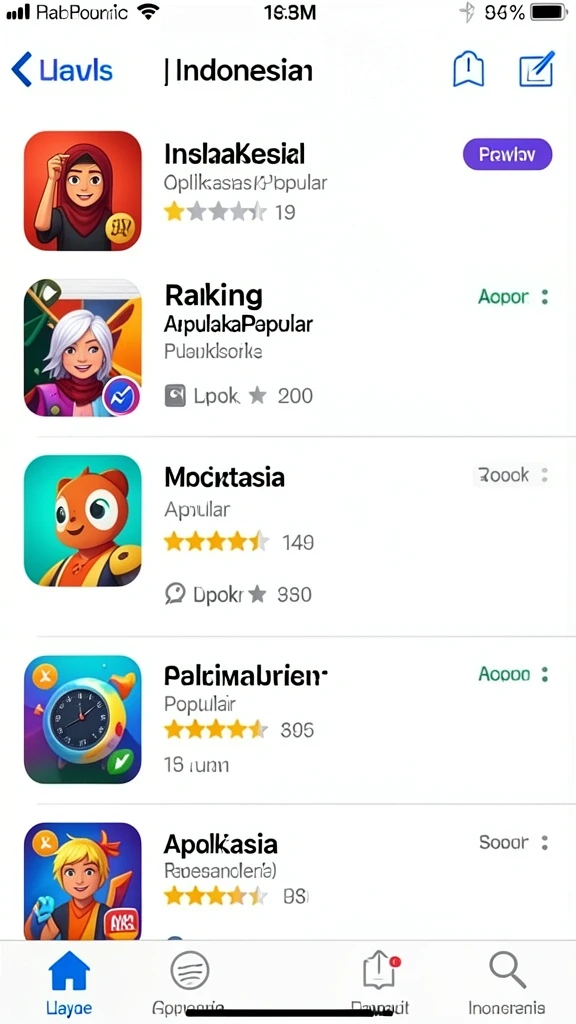Viewport: 576px width, 1024px height.
Task: Go back to the previous screen
Action: [62, 70]
